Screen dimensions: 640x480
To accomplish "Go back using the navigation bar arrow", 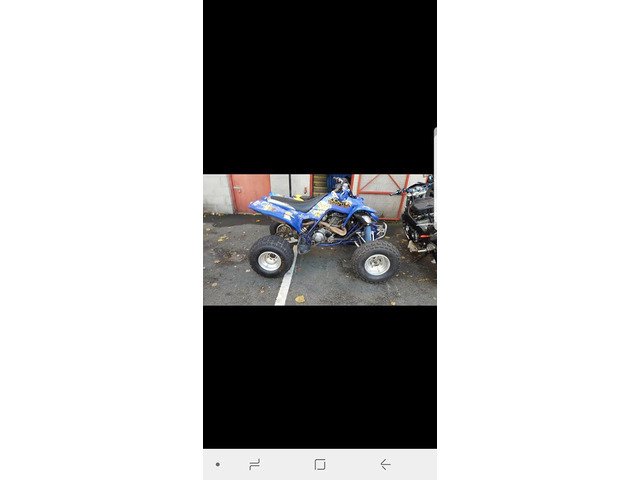I will pos(385,464).
